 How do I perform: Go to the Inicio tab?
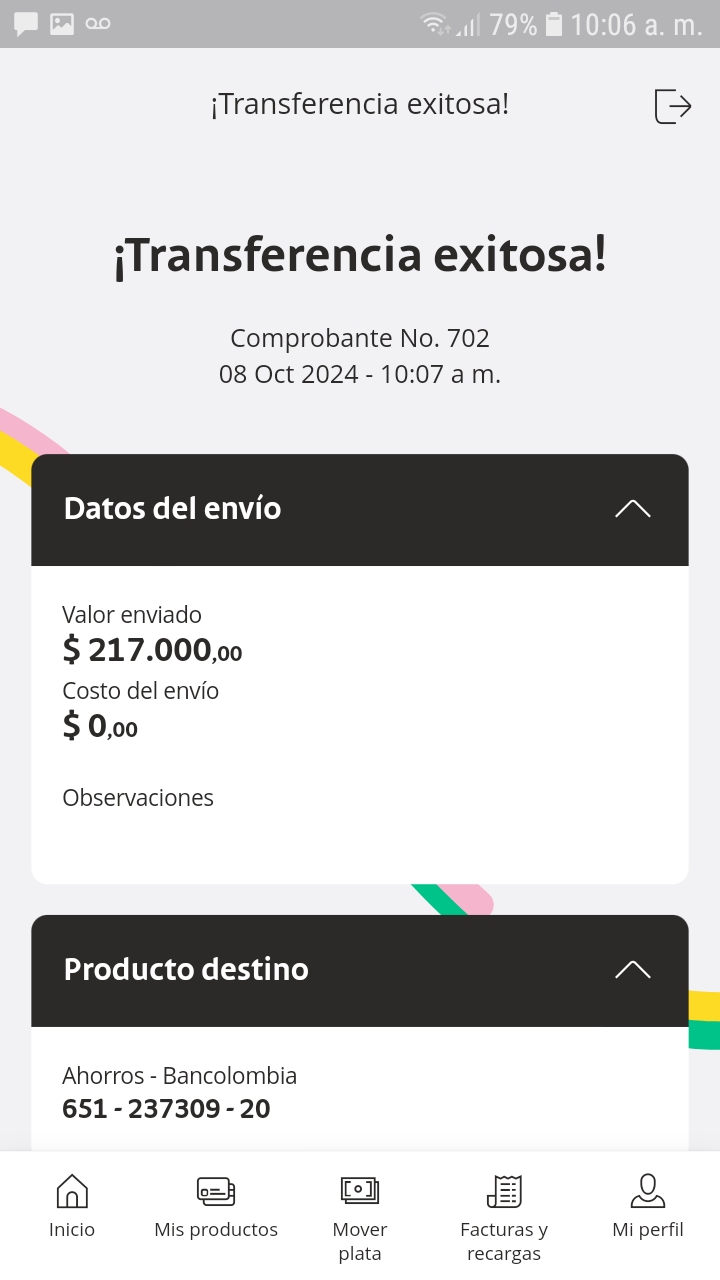coord(72,1207)
